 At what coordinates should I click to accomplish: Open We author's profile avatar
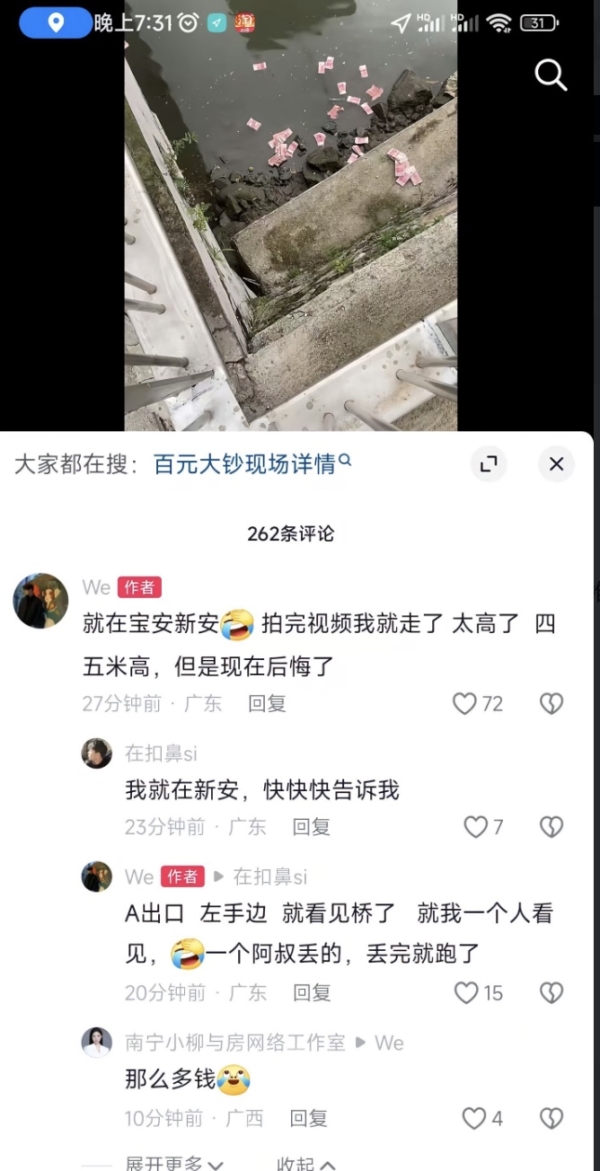click(x=40, y=601)
